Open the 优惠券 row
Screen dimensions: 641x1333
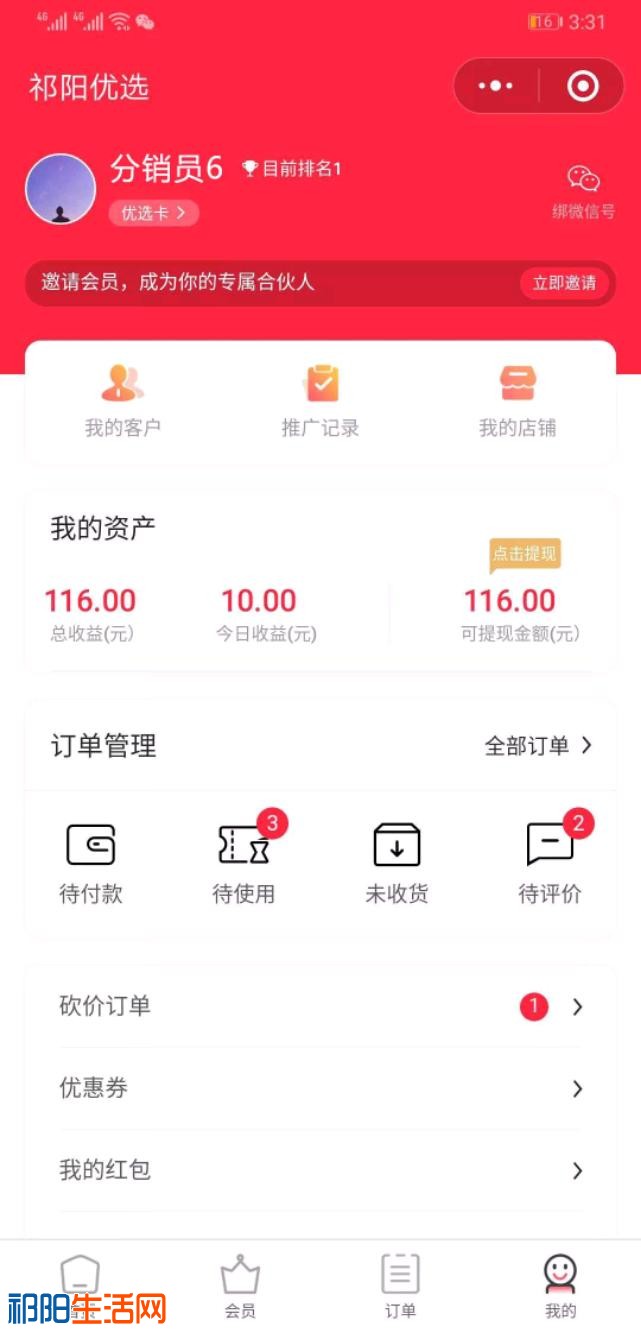point(320,1088)
